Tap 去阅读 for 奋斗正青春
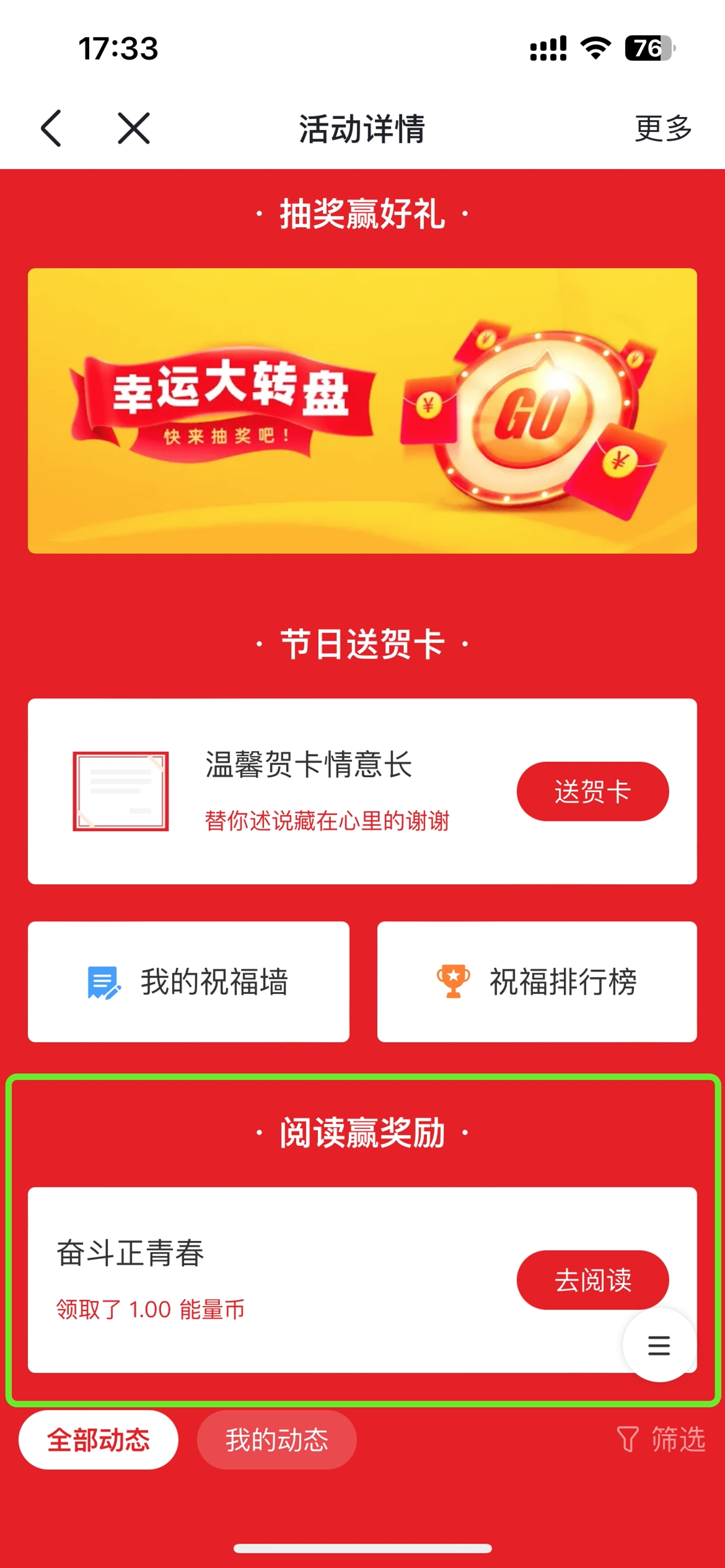Image resolution: width=725 pixels, height=1568 pixels. pyautogui.click(x=592, y=1279)
